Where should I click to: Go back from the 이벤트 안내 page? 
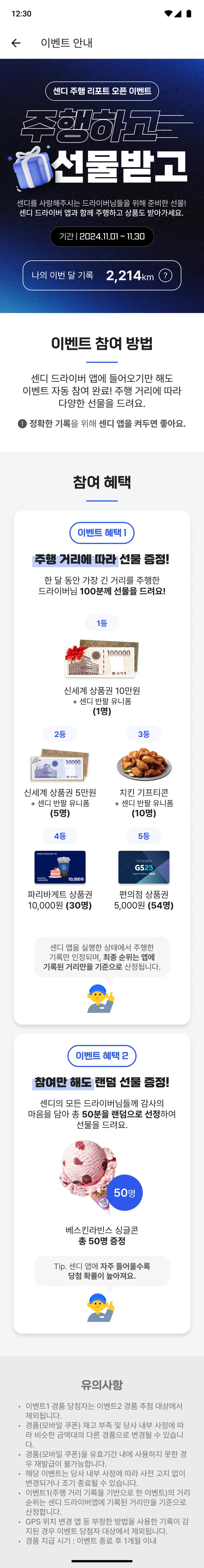[x=16, y=43]
